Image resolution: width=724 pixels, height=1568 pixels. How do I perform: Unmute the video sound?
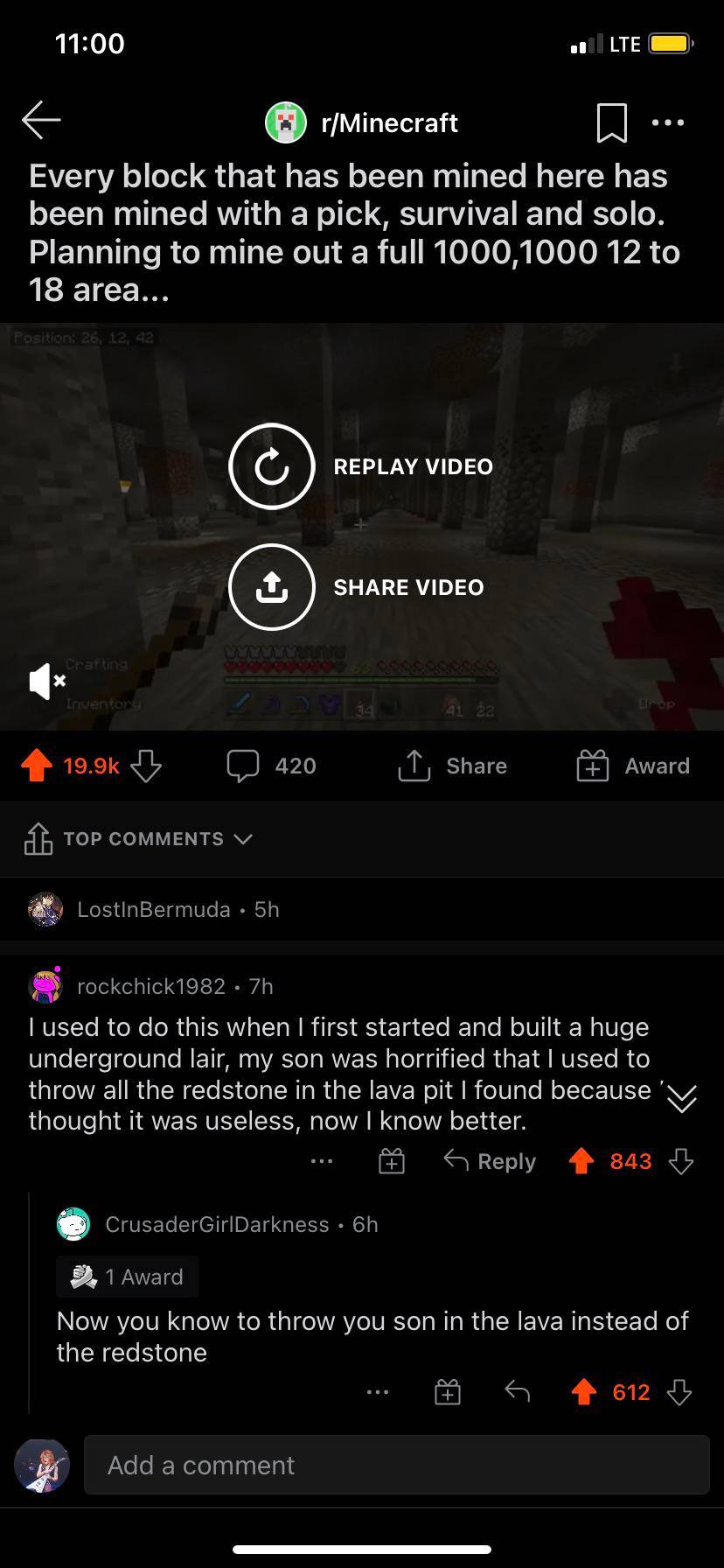pyautogui.click(x=46, y=681)
